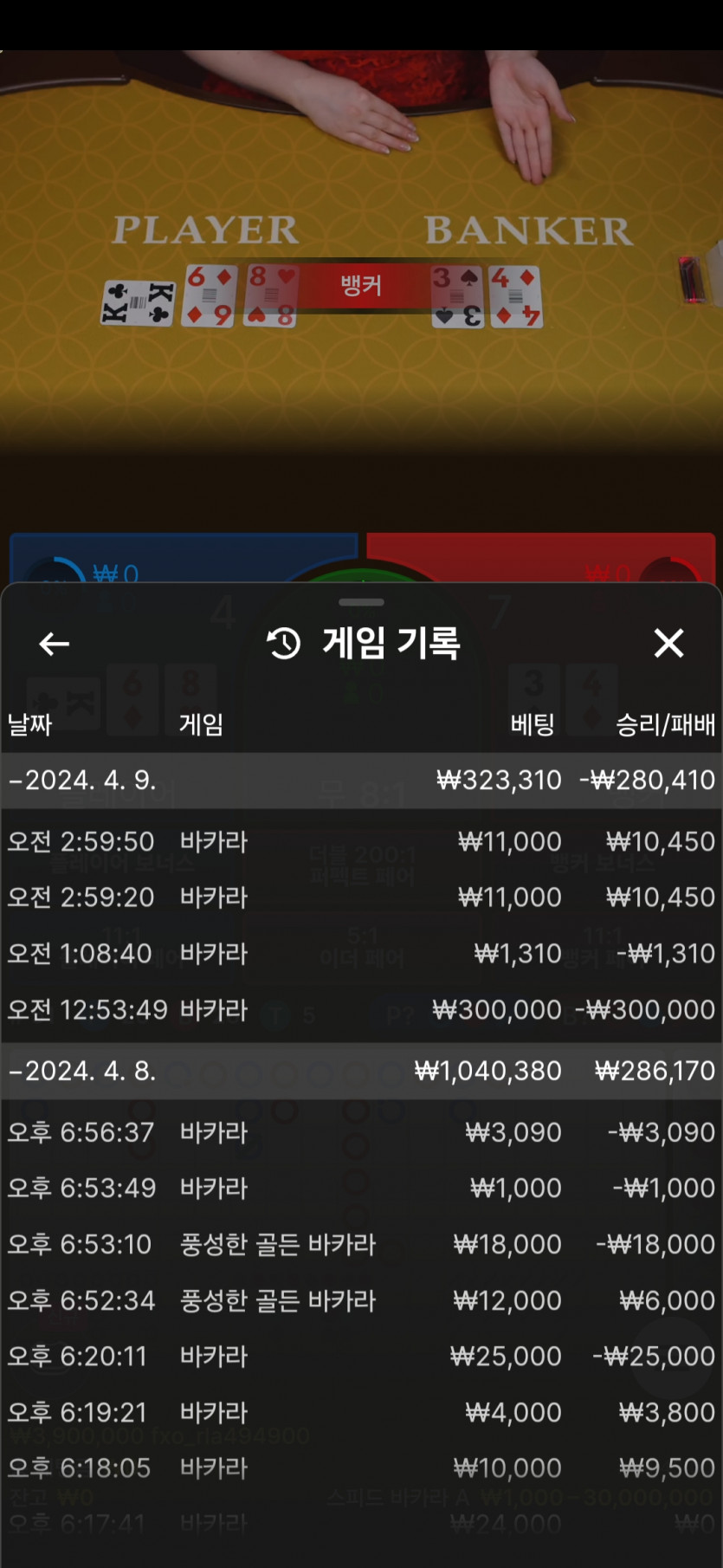Open the 오전 12:53:49 바카라 record

click(361, 1010)
